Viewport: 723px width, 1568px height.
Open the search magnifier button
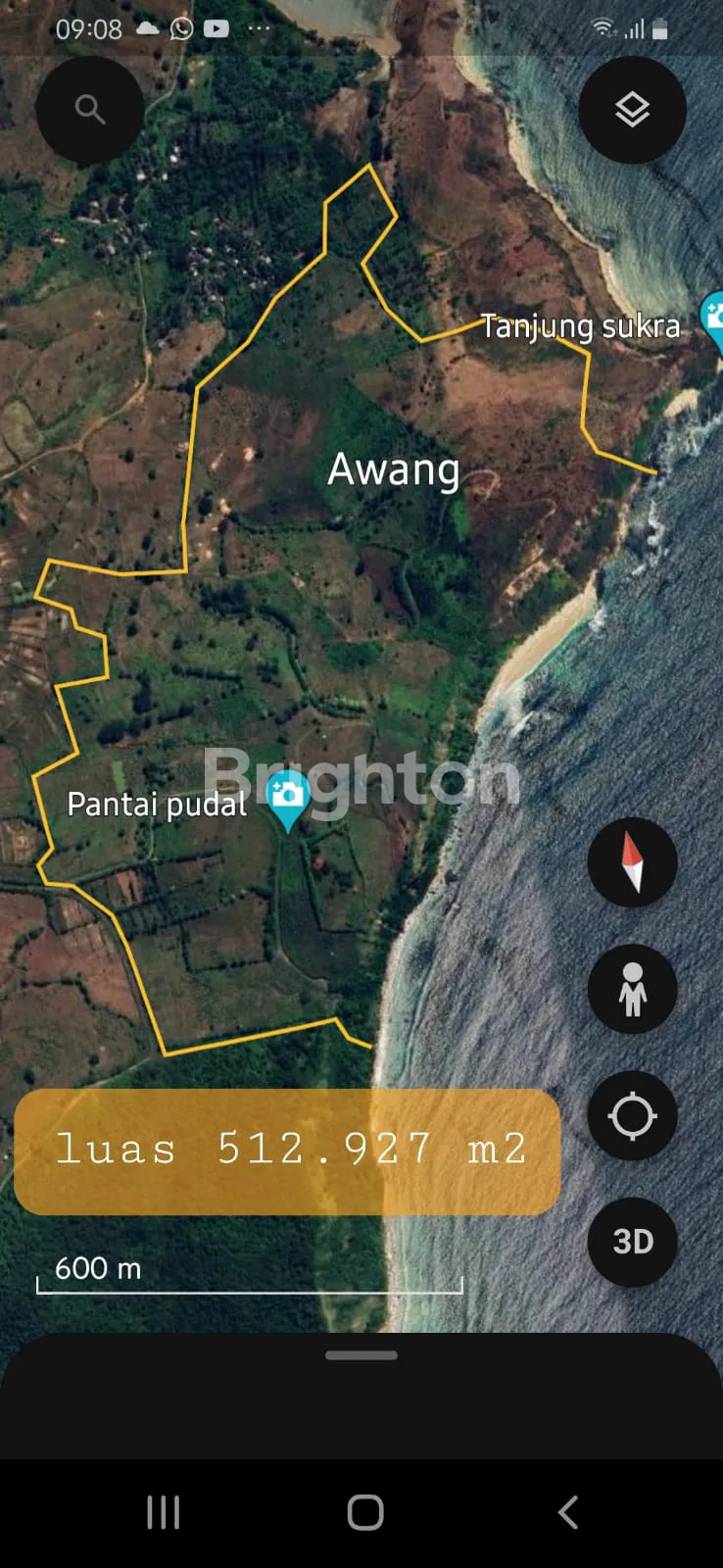pos(89,110)
